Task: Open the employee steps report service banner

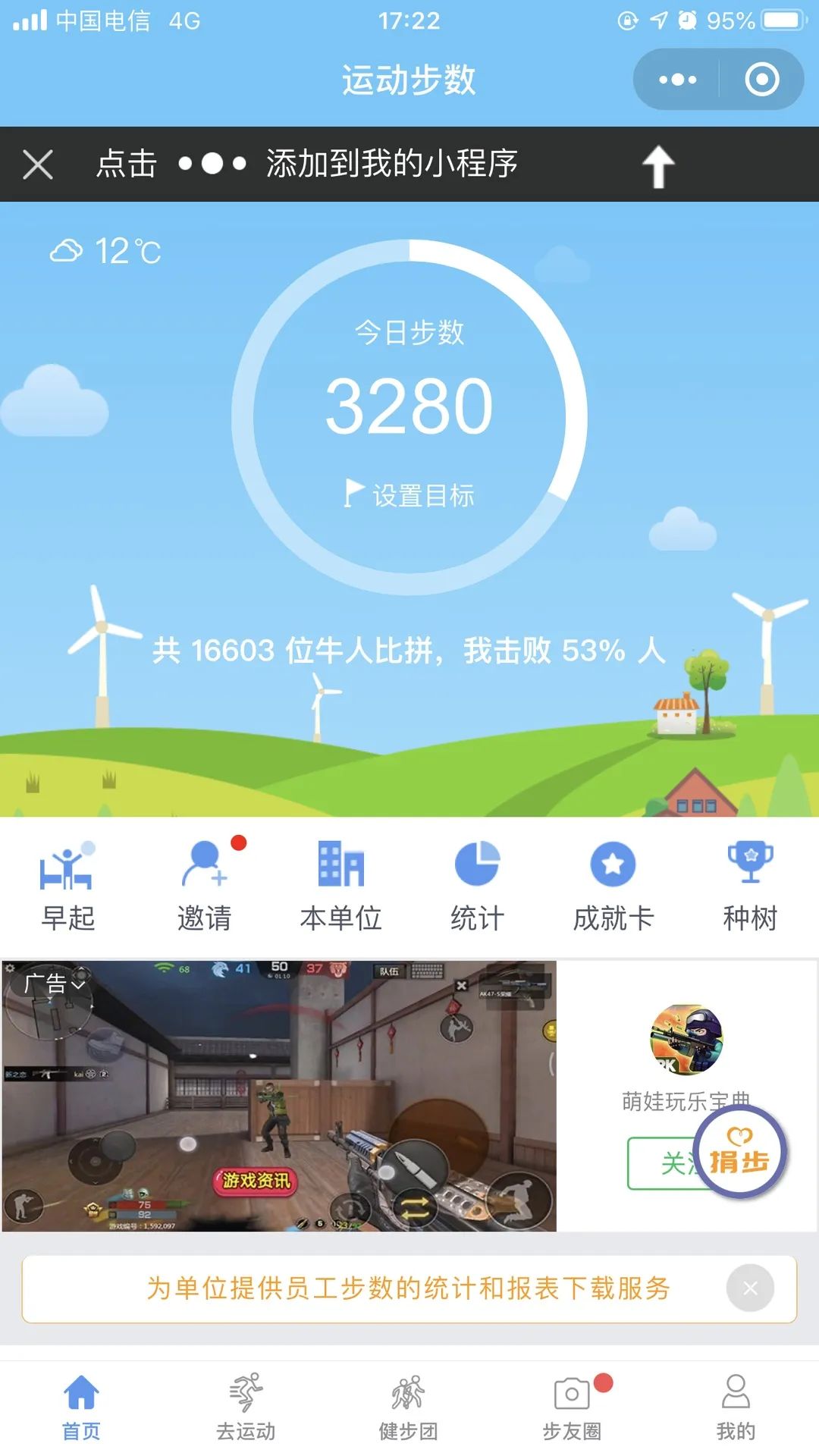Action: [x=408, y=1288]
